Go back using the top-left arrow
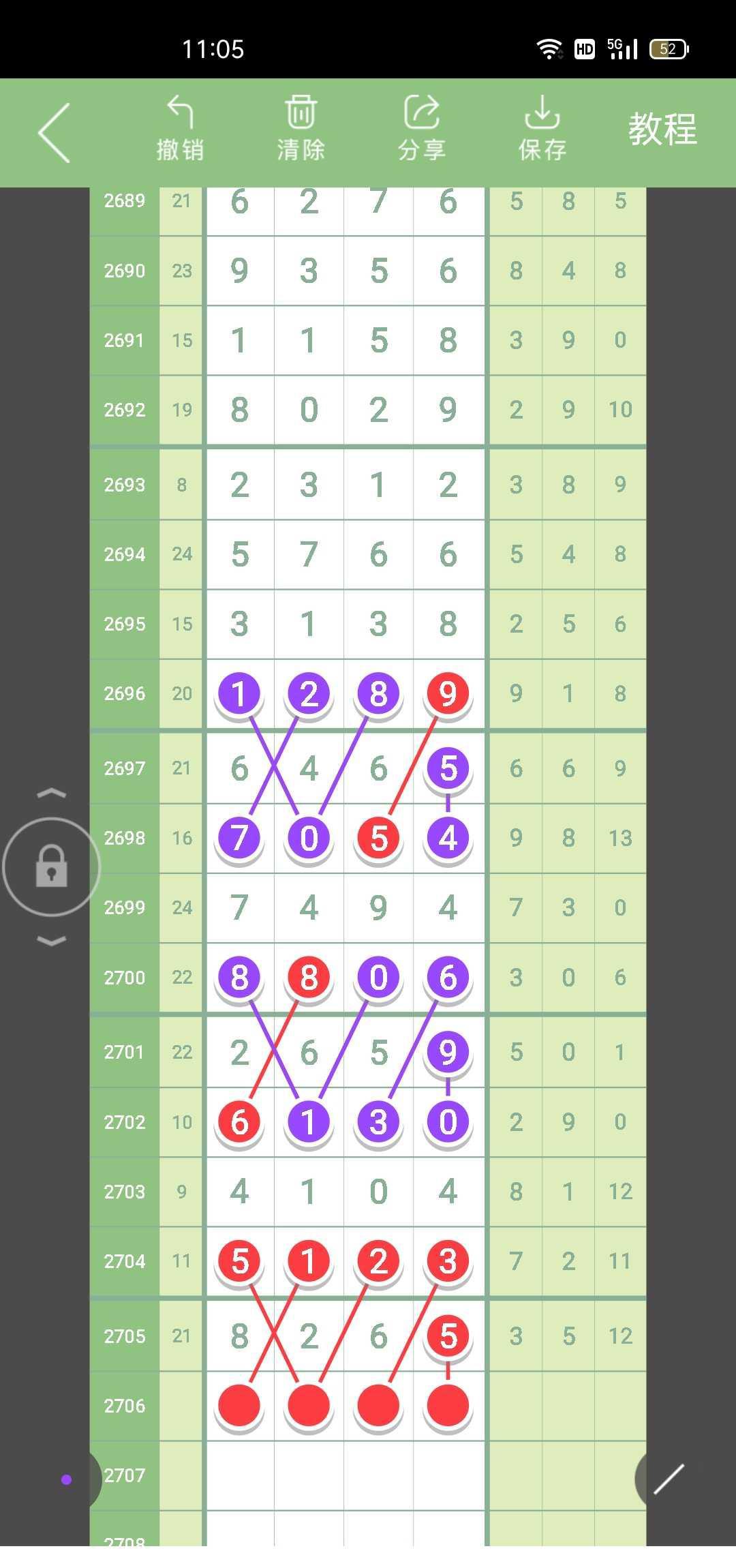Viewport: 736px width, 1568px height. click(55, 132)
